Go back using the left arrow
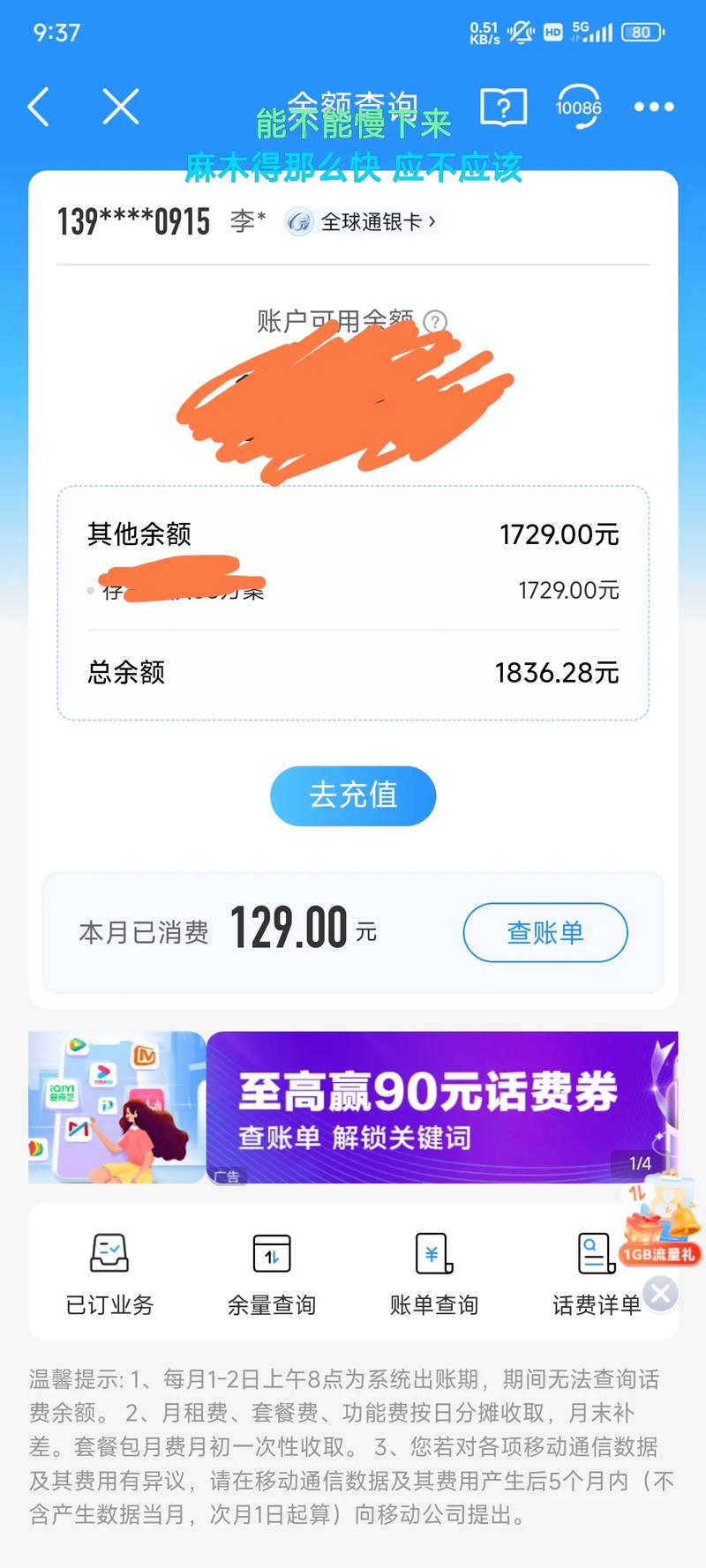The height and width of the screenshot is (1568, 706). click(x=39, y=108)
